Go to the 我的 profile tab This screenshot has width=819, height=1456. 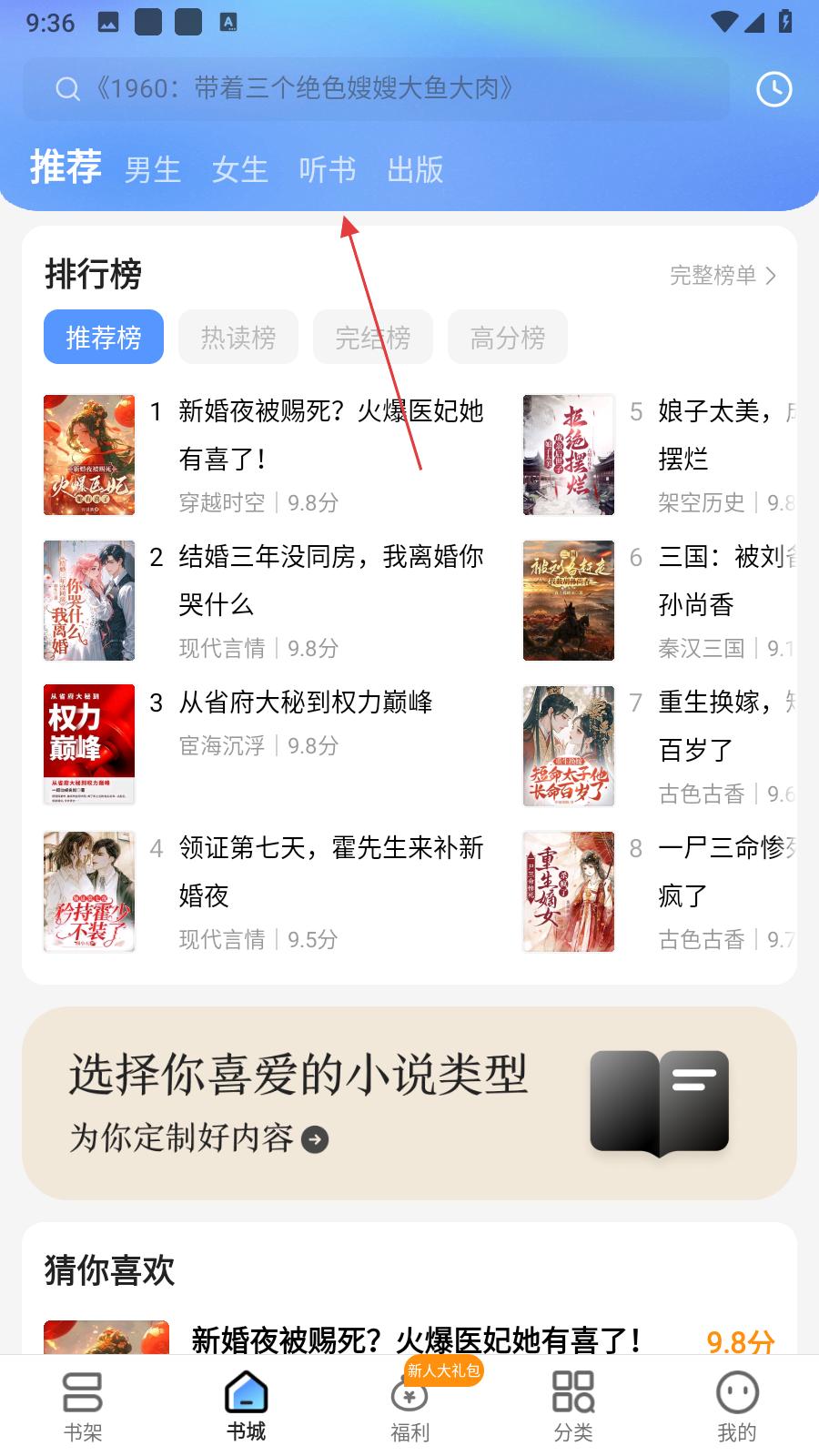pos(737,1406)
